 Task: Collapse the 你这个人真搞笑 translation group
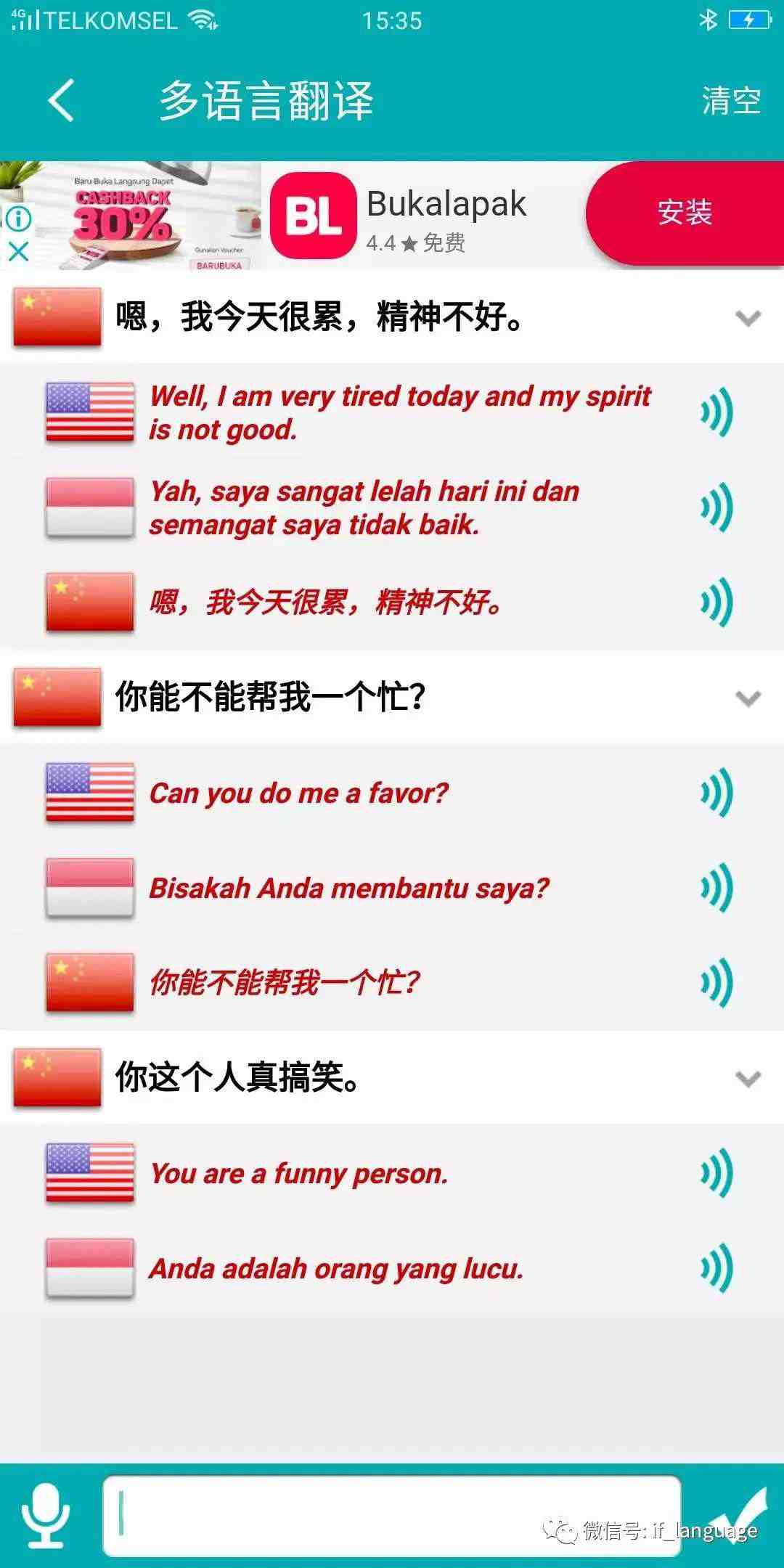748,1078
